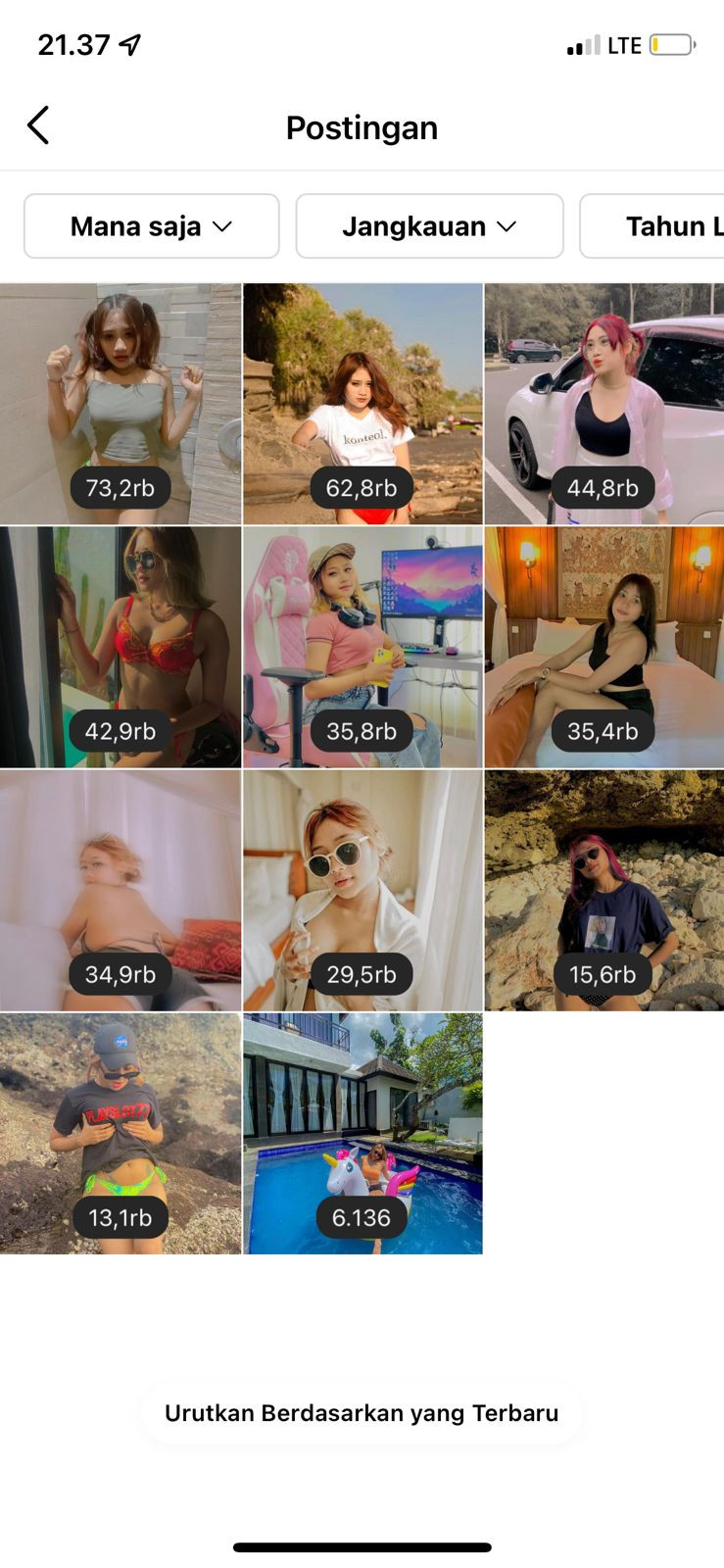The width and height of the screenshot is (724, 1568).
Task: Open the post with 35,4rb reach
Action: [603, 647]
